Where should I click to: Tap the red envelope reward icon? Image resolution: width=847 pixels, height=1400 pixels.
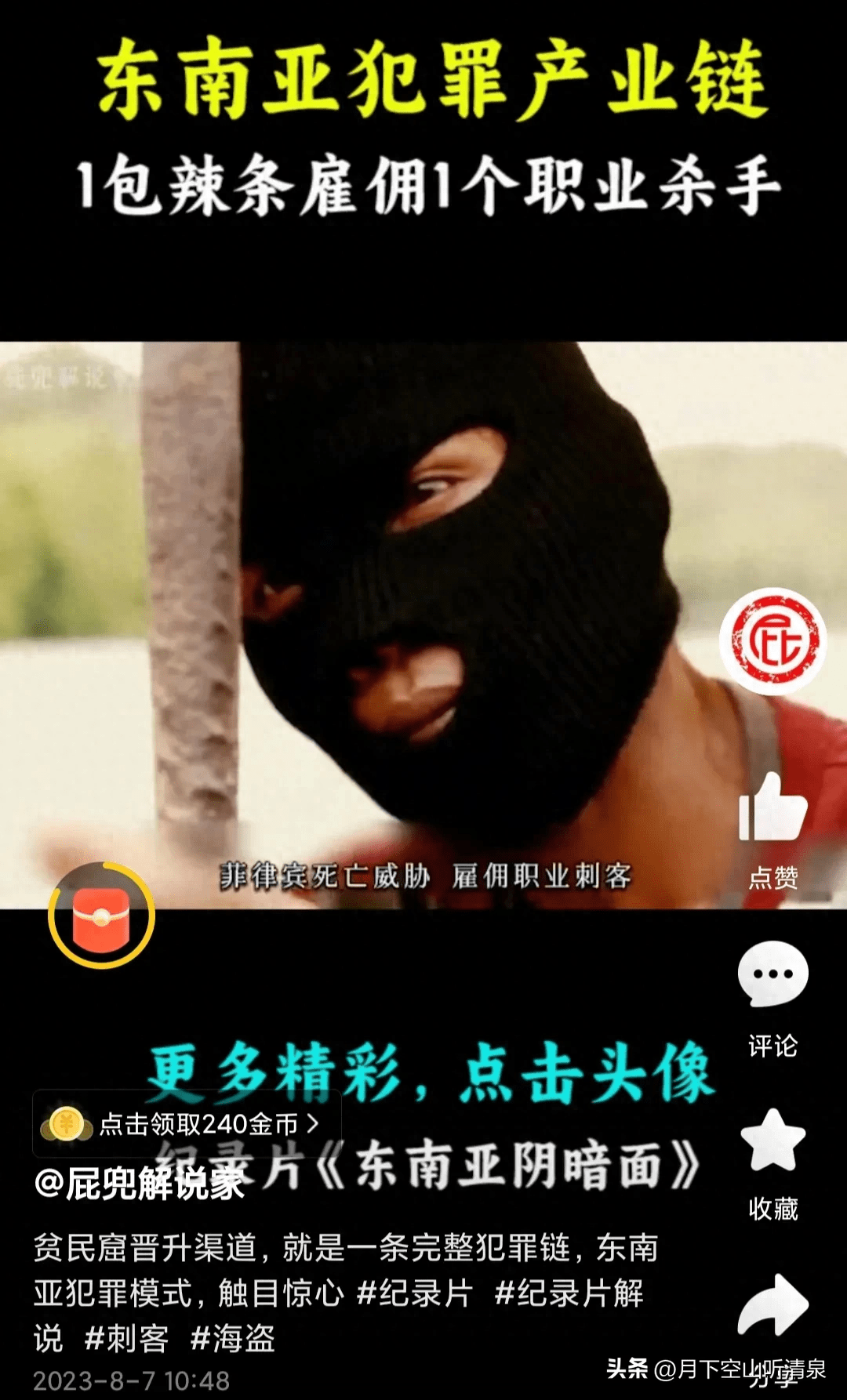click(101, 916)
